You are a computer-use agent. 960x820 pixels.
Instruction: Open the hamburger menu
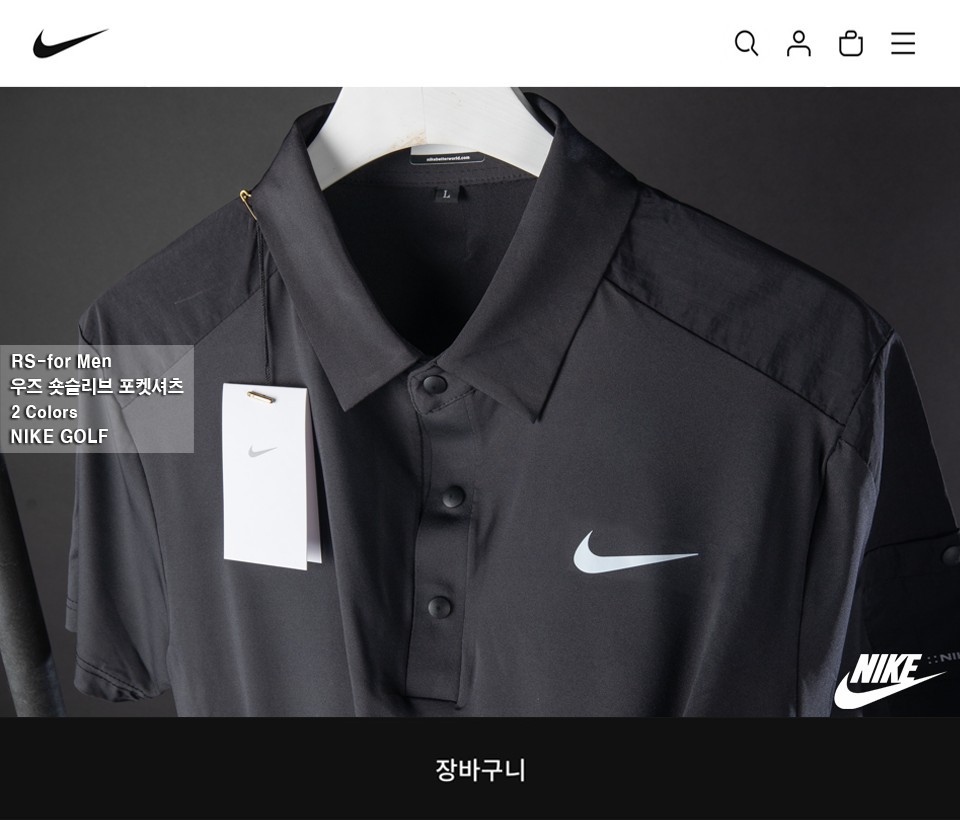tap(902, 43)
